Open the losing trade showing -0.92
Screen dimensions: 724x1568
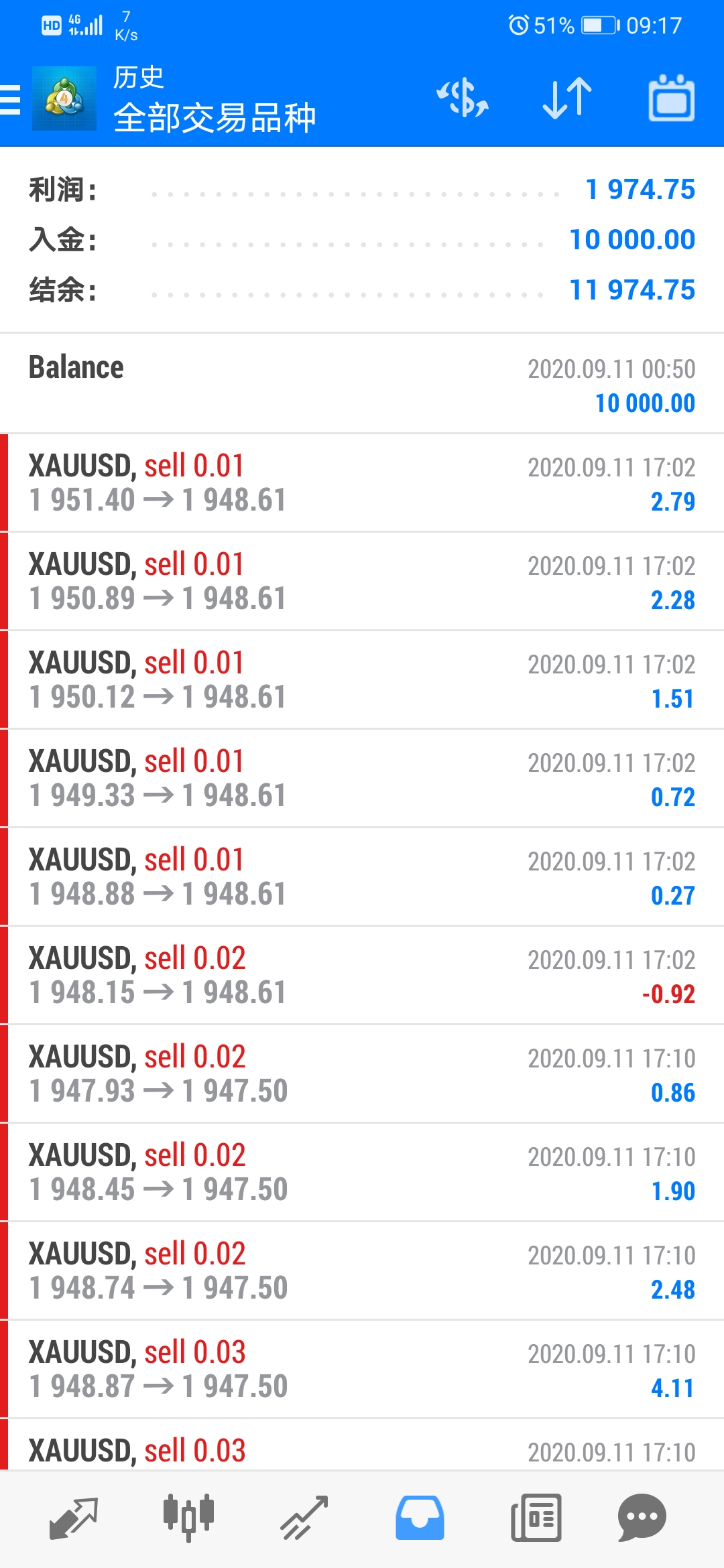[362, 976]
